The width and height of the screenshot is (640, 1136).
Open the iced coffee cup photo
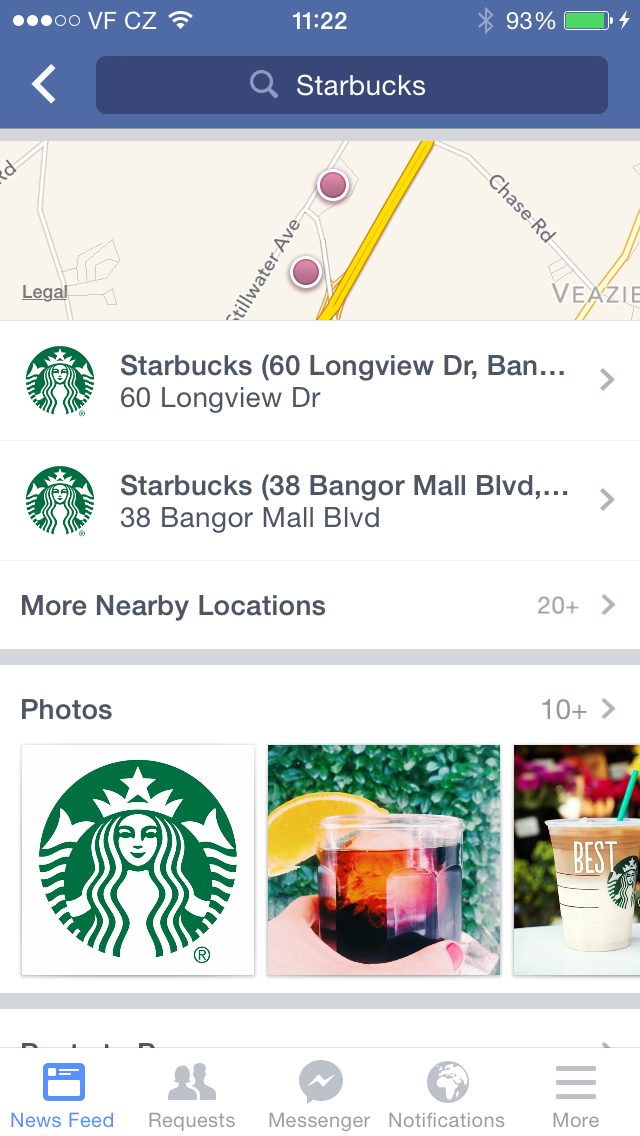pyautogui.click(x=578, y=860)
